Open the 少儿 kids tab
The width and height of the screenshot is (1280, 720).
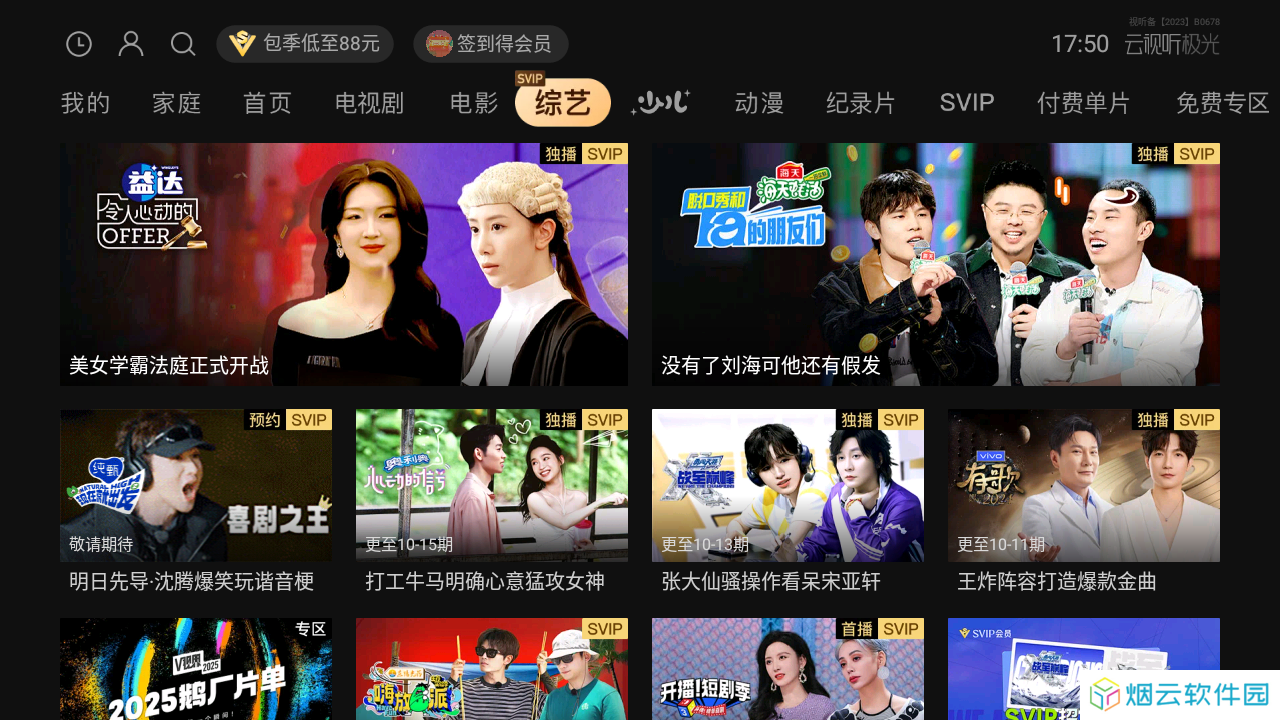pos(661,103)
